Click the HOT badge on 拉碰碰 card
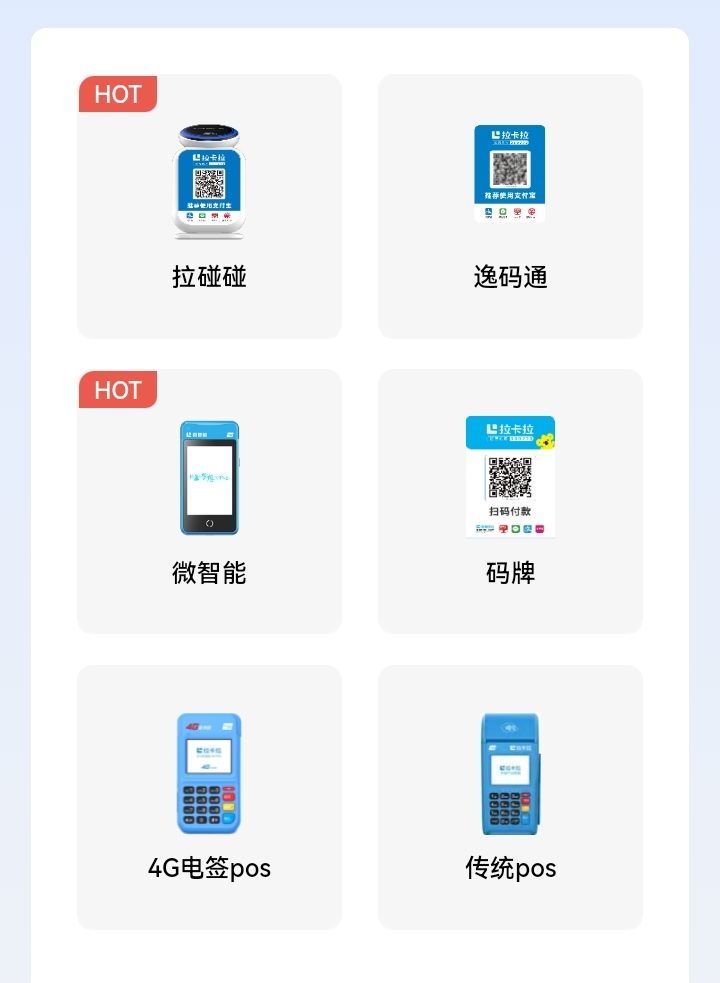This screenshot has width=720, height=983. click(118, 94)
